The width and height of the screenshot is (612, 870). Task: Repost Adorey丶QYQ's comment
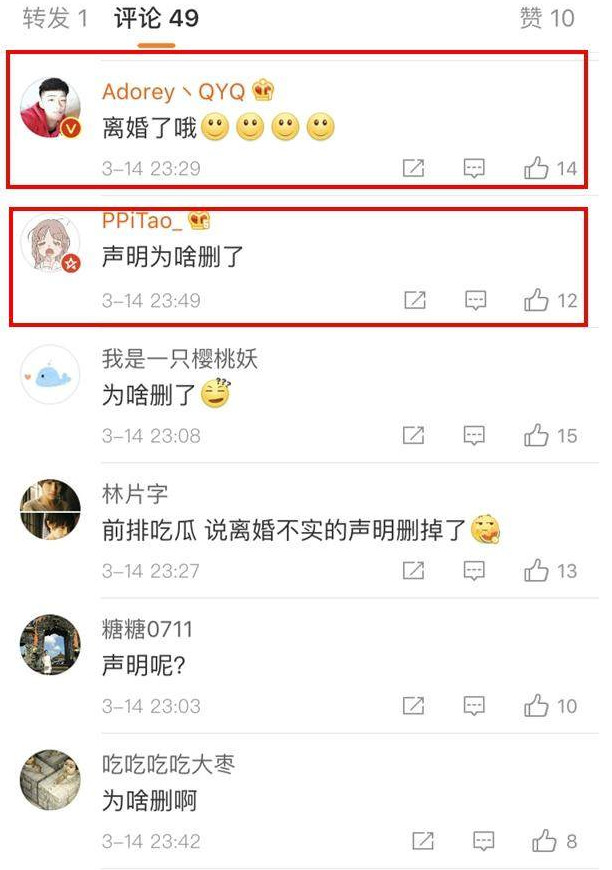[414, 169]
